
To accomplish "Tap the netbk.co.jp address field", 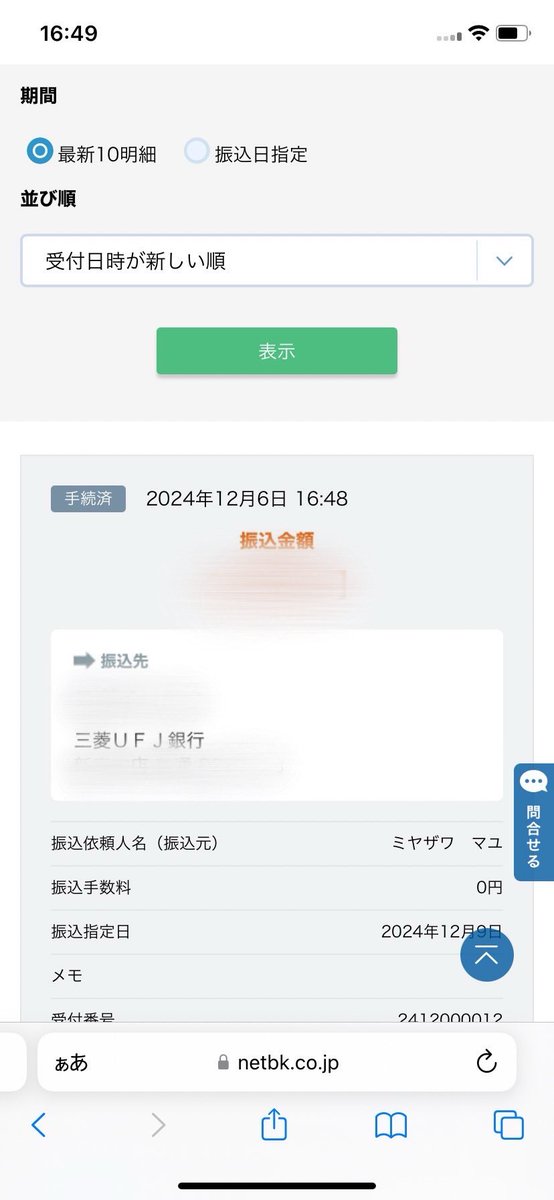I will 277,1062.
